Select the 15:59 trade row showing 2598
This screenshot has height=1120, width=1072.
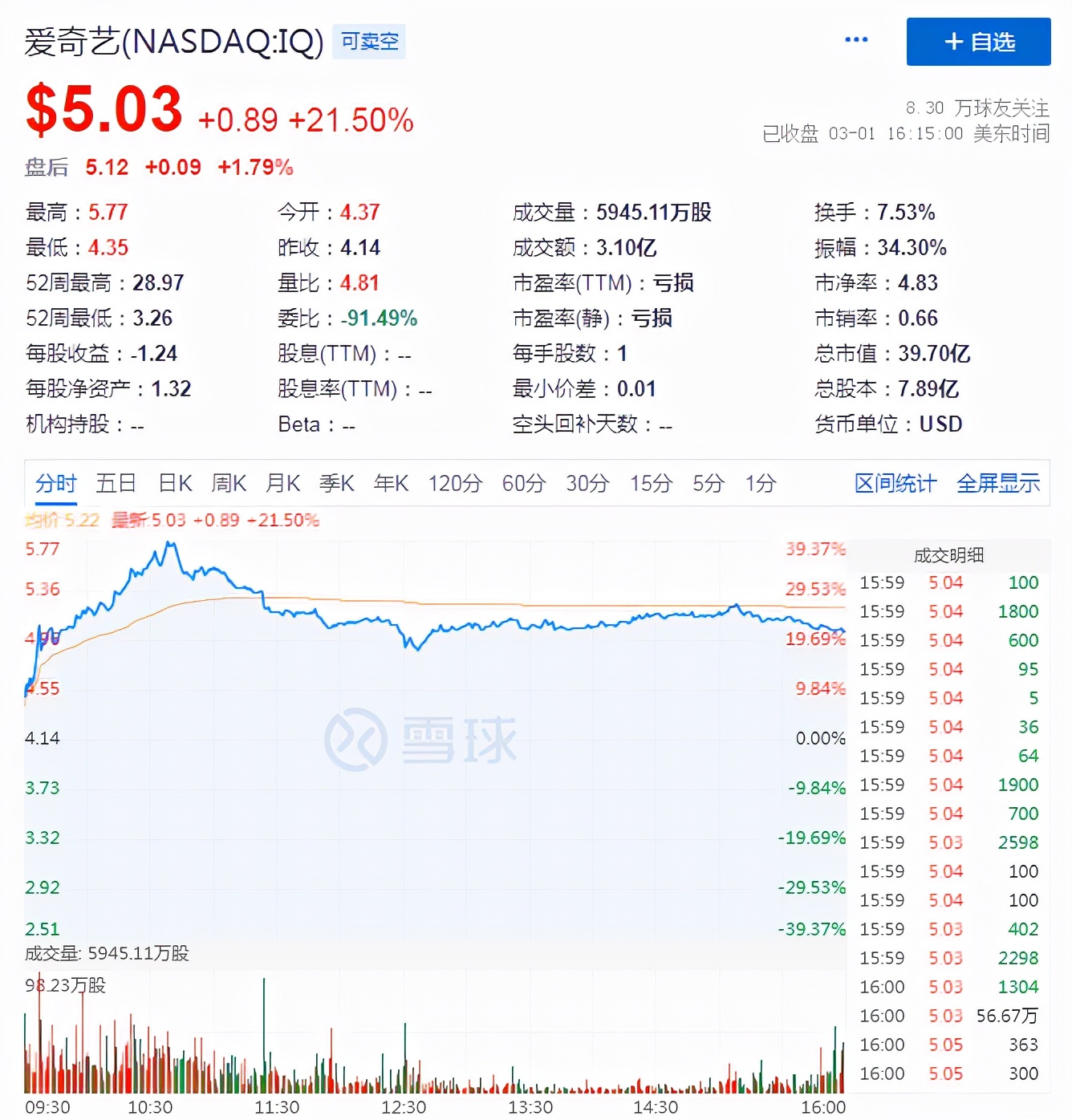[x=951, y=842]
